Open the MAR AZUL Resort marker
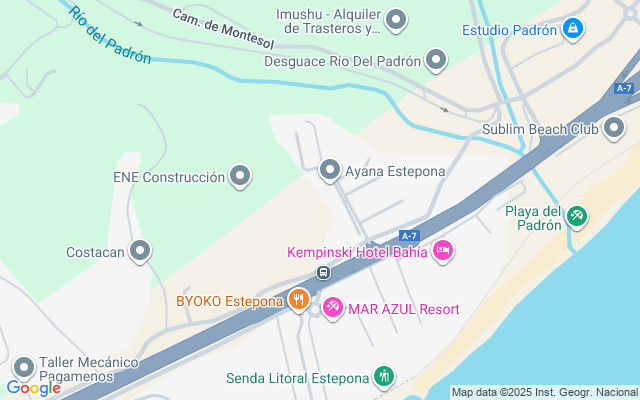The height and width of the screenshot is (400, 640). coord(333,308)
